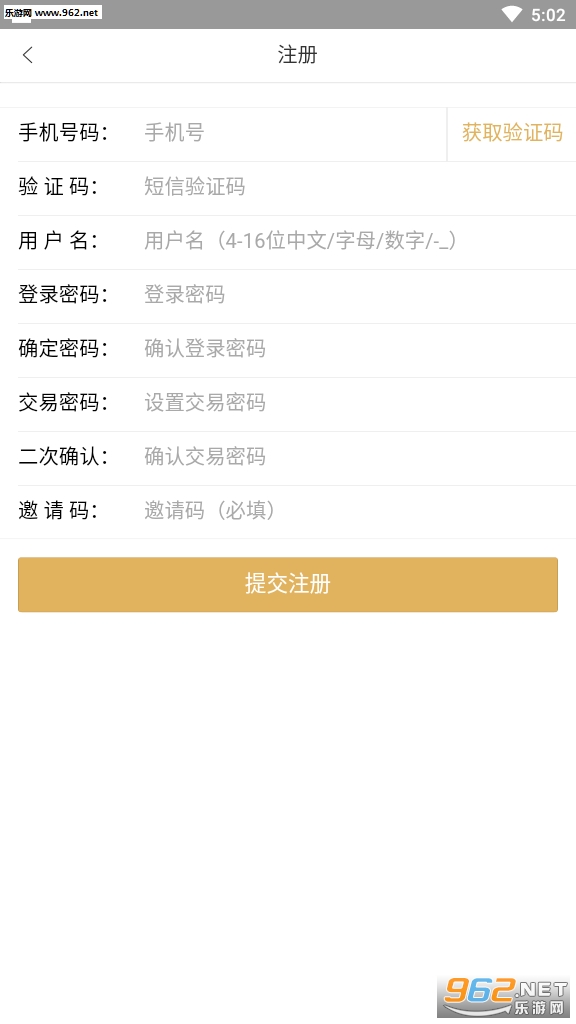576x1024 pixels.
Task: Tap the 设置交易密码 field
Action: click(x=359, y=403)
